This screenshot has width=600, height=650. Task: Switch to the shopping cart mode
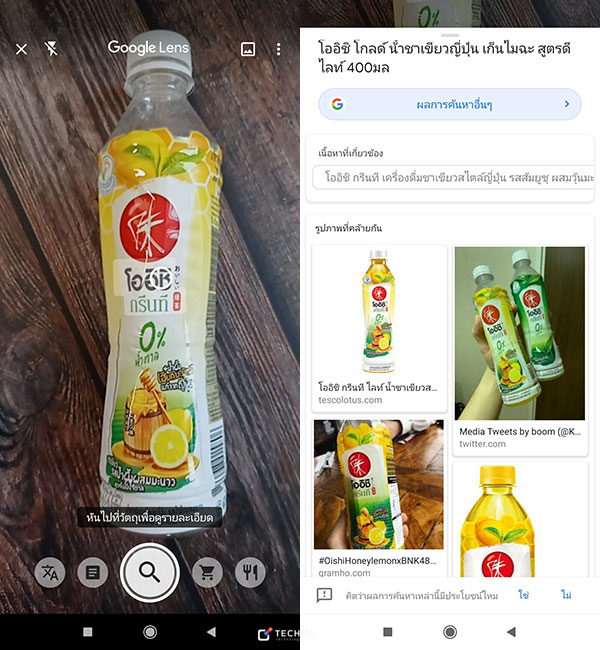tap(206, 572)
